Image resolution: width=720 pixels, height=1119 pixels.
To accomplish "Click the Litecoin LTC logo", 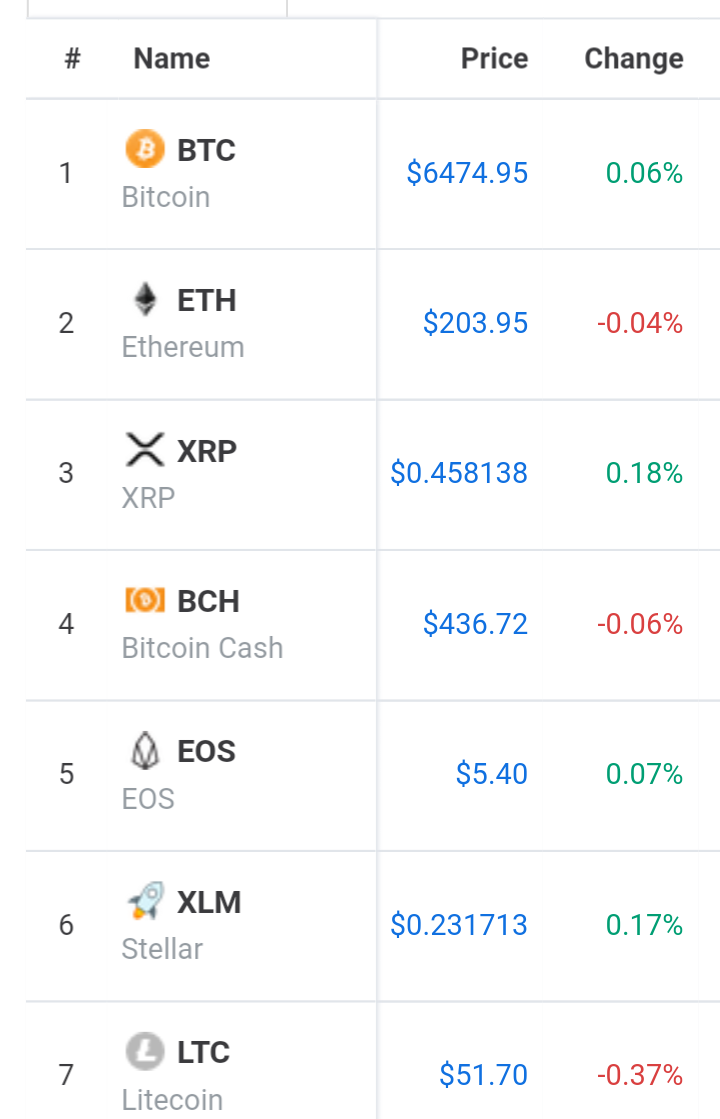I will [146, 1052].
